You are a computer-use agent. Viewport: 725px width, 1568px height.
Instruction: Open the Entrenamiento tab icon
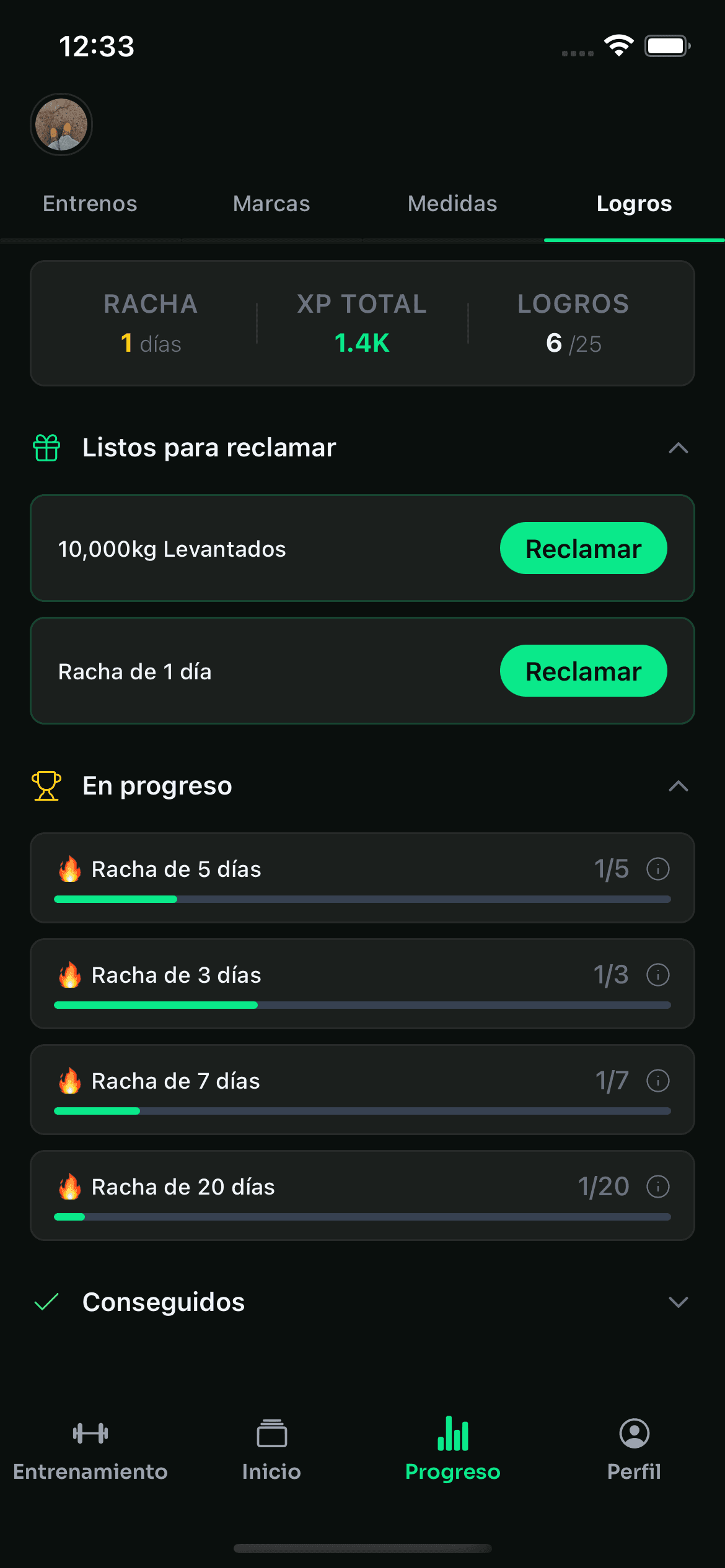click(x=90, y=1433)
